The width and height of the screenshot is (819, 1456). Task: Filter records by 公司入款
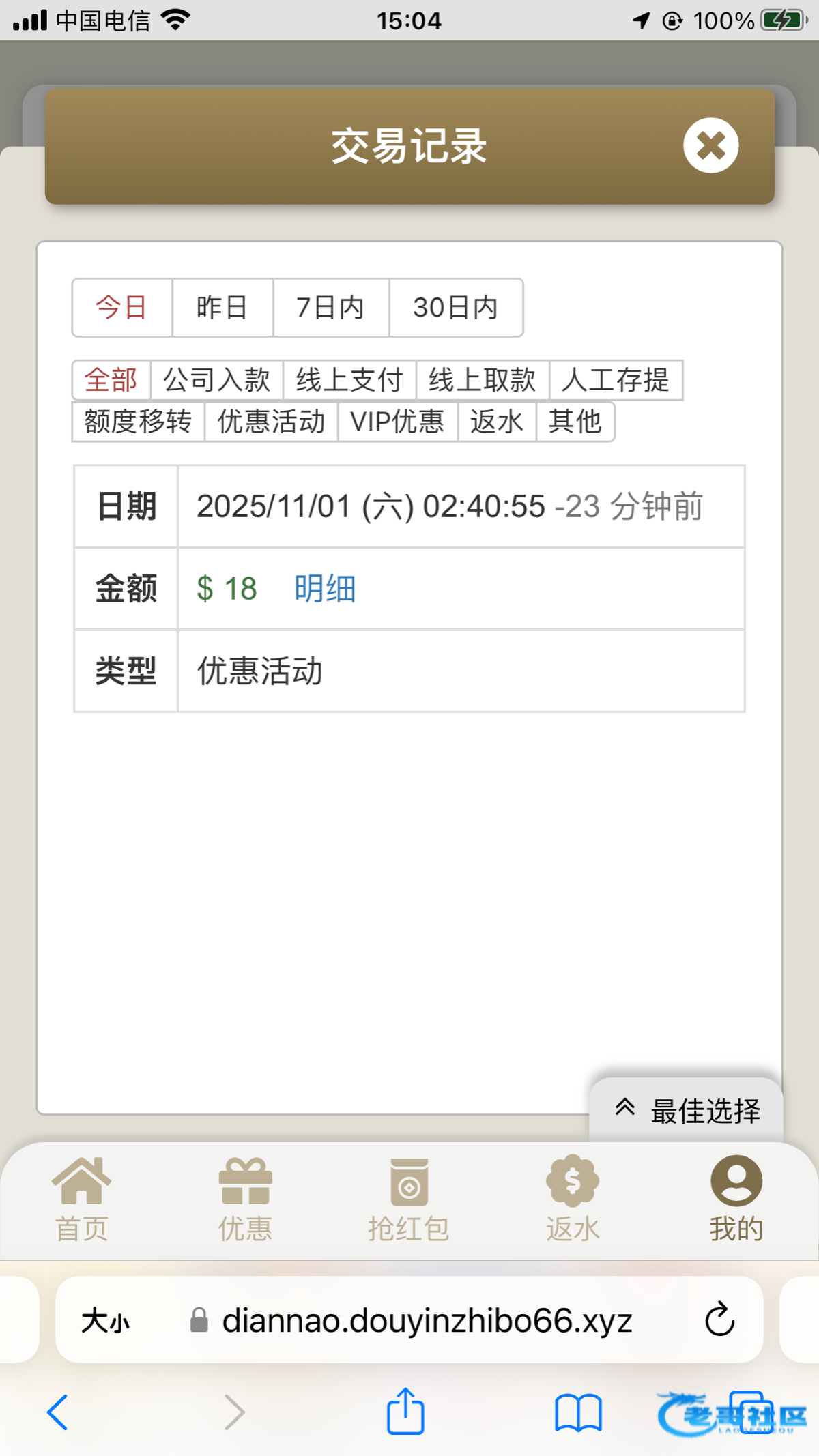coord(216,380)
